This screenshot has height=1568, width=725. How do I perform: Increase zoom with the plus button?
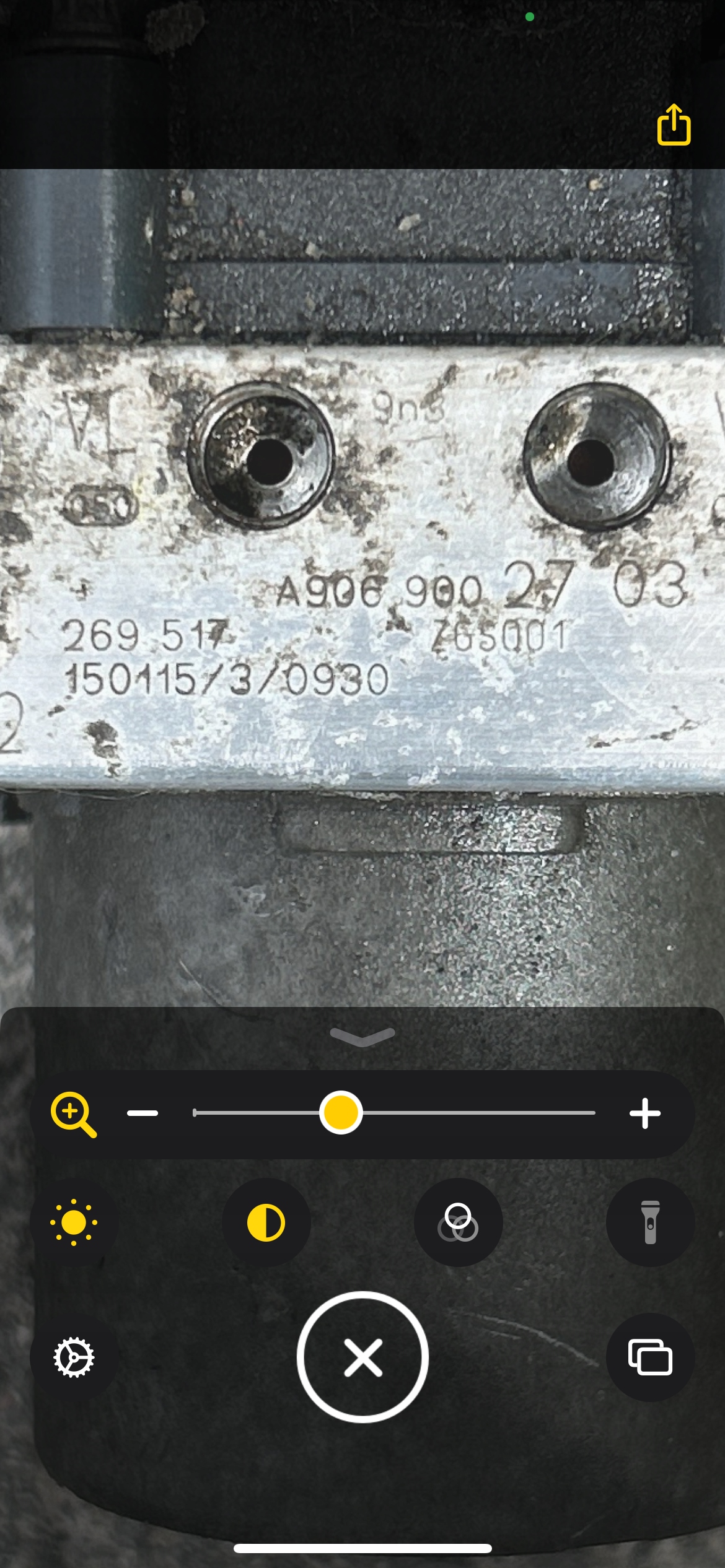[x=644, y=1113]
